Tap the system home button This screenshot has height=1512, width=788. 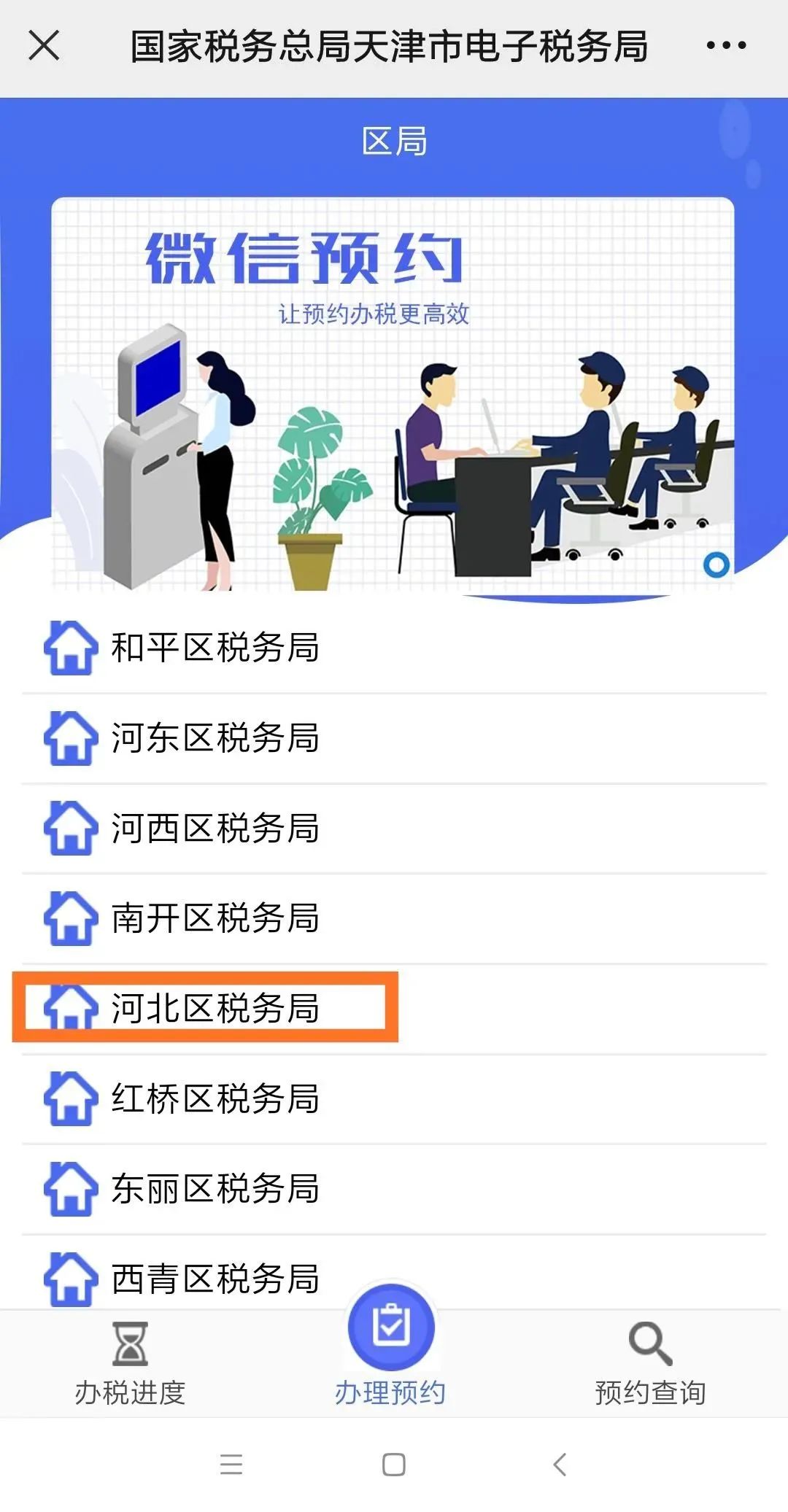[x=394, y=1464]
